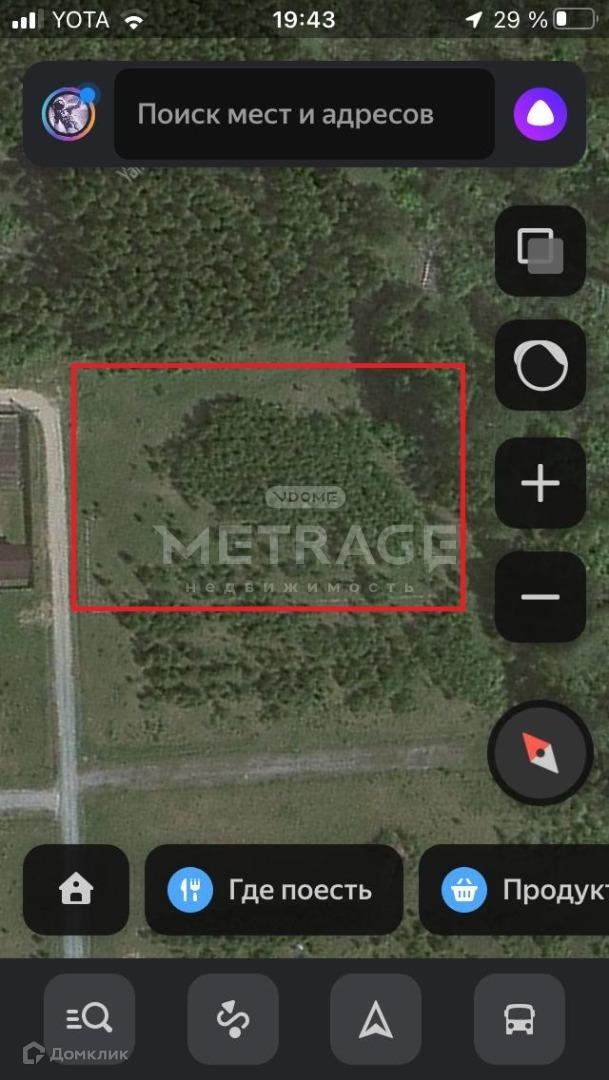This screenshot has height=1080, width=609.
Task: Reset map orientation with the compass
Action: pyautogui.click(x=540, y=753)
